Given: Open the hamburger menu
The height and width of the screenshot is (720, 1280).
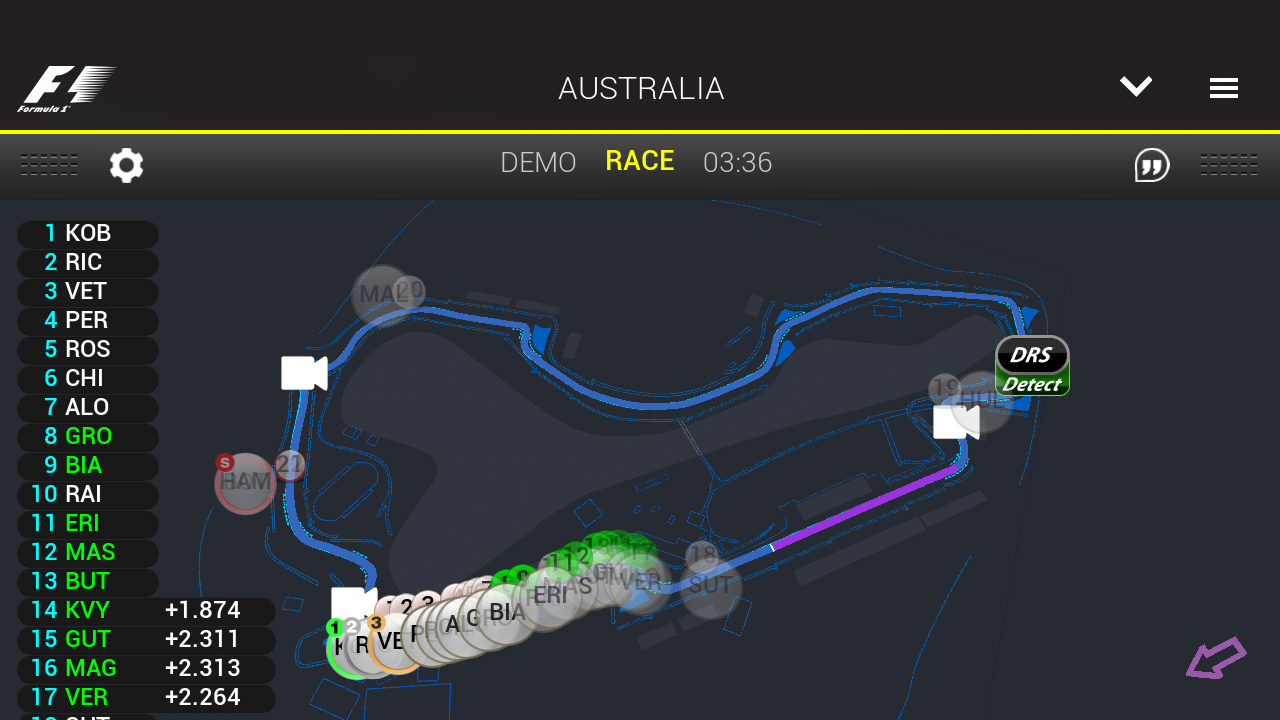Looking at the screenshot, I should tap(1223, 88).
